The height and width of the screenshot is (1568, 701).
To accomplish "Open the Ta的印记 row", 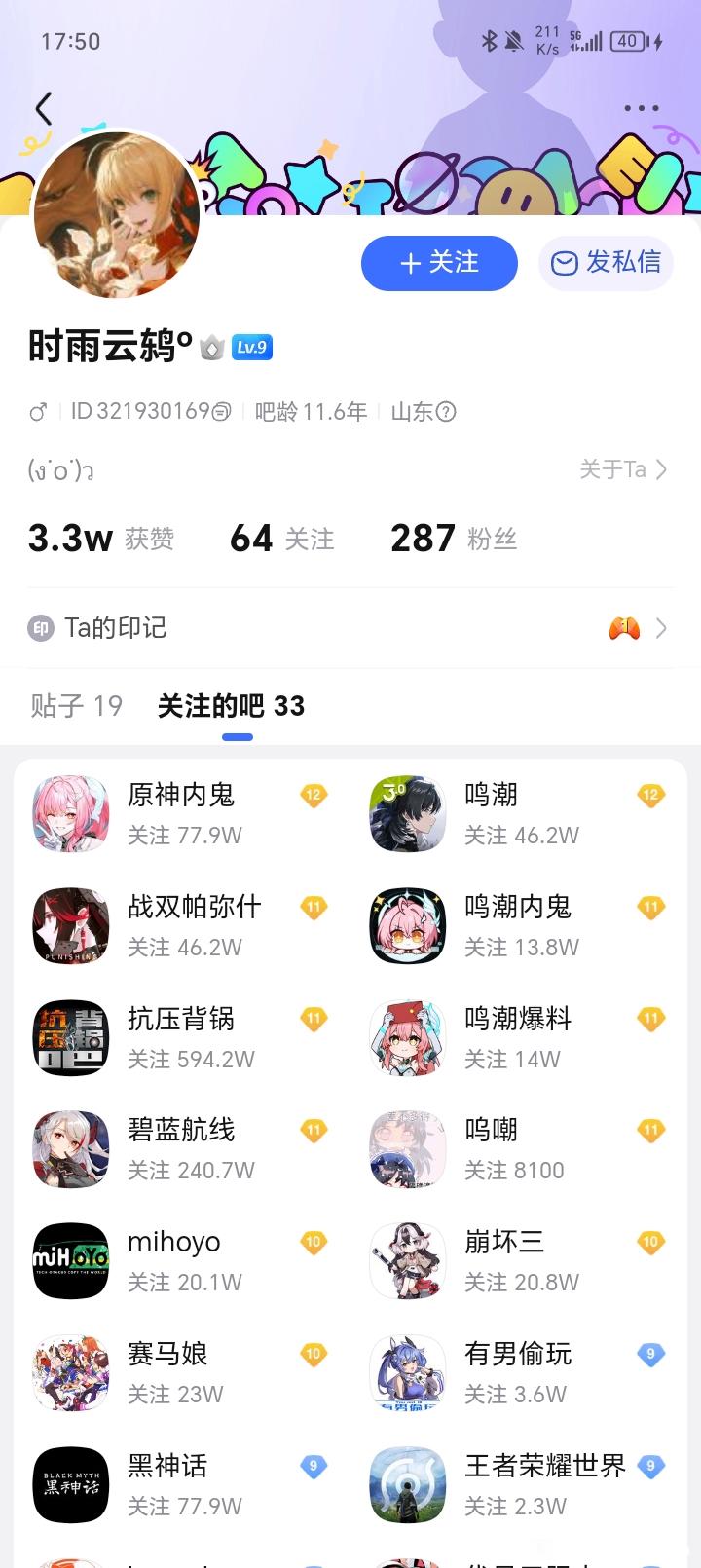I will coord(350,628).
